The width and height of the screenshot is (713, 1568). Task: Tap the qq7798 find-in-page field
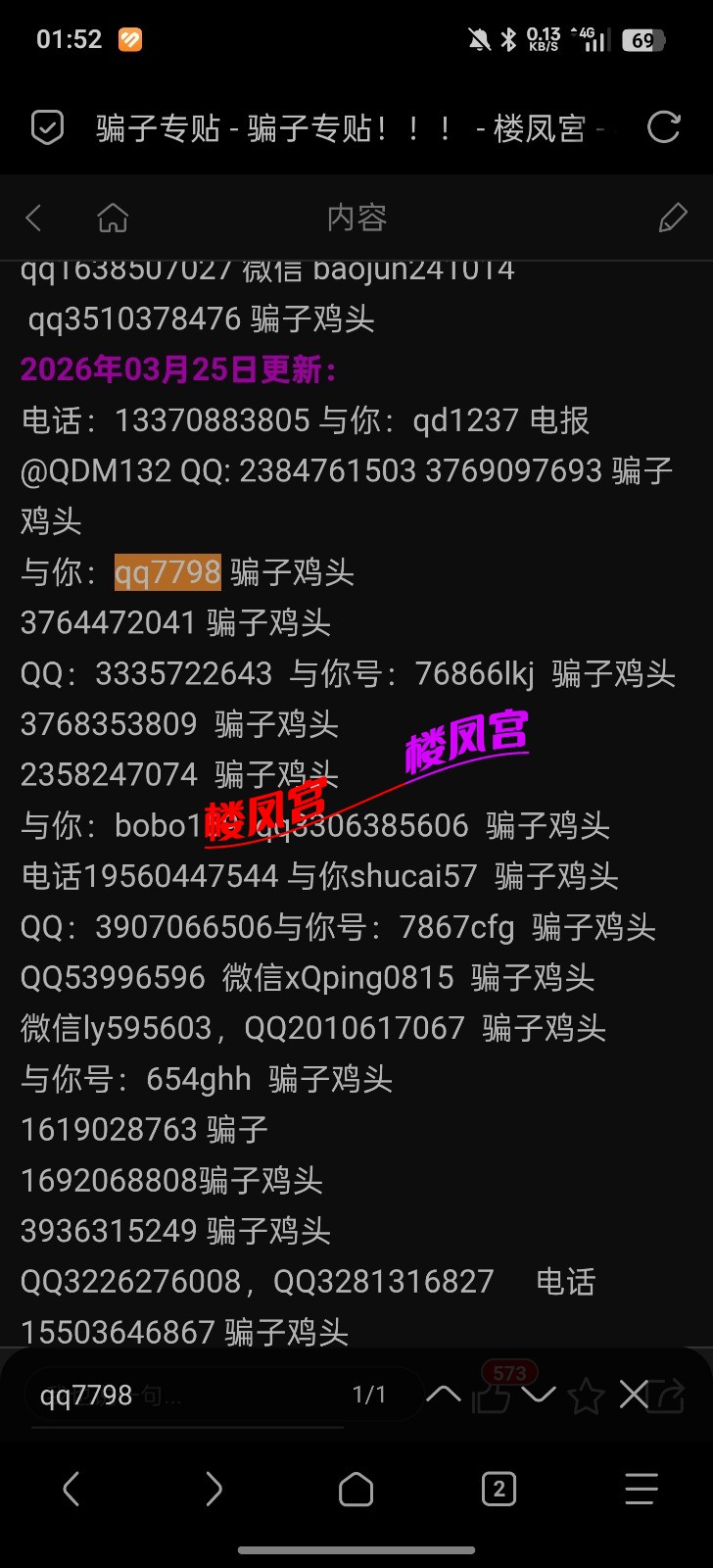tap(186, 1395)
